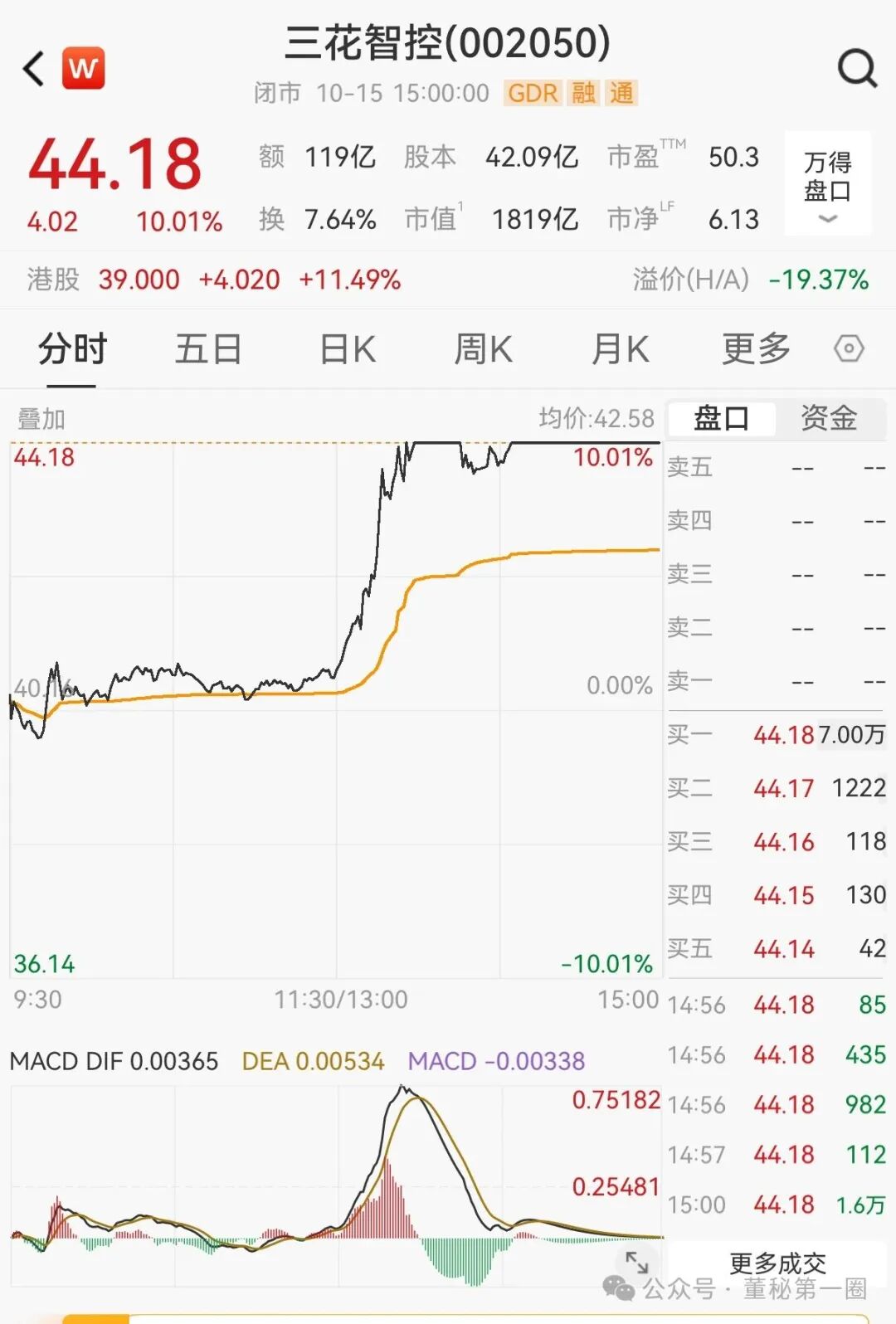
Task: Expand chart to fullscreen
Action: [637, 1263]
